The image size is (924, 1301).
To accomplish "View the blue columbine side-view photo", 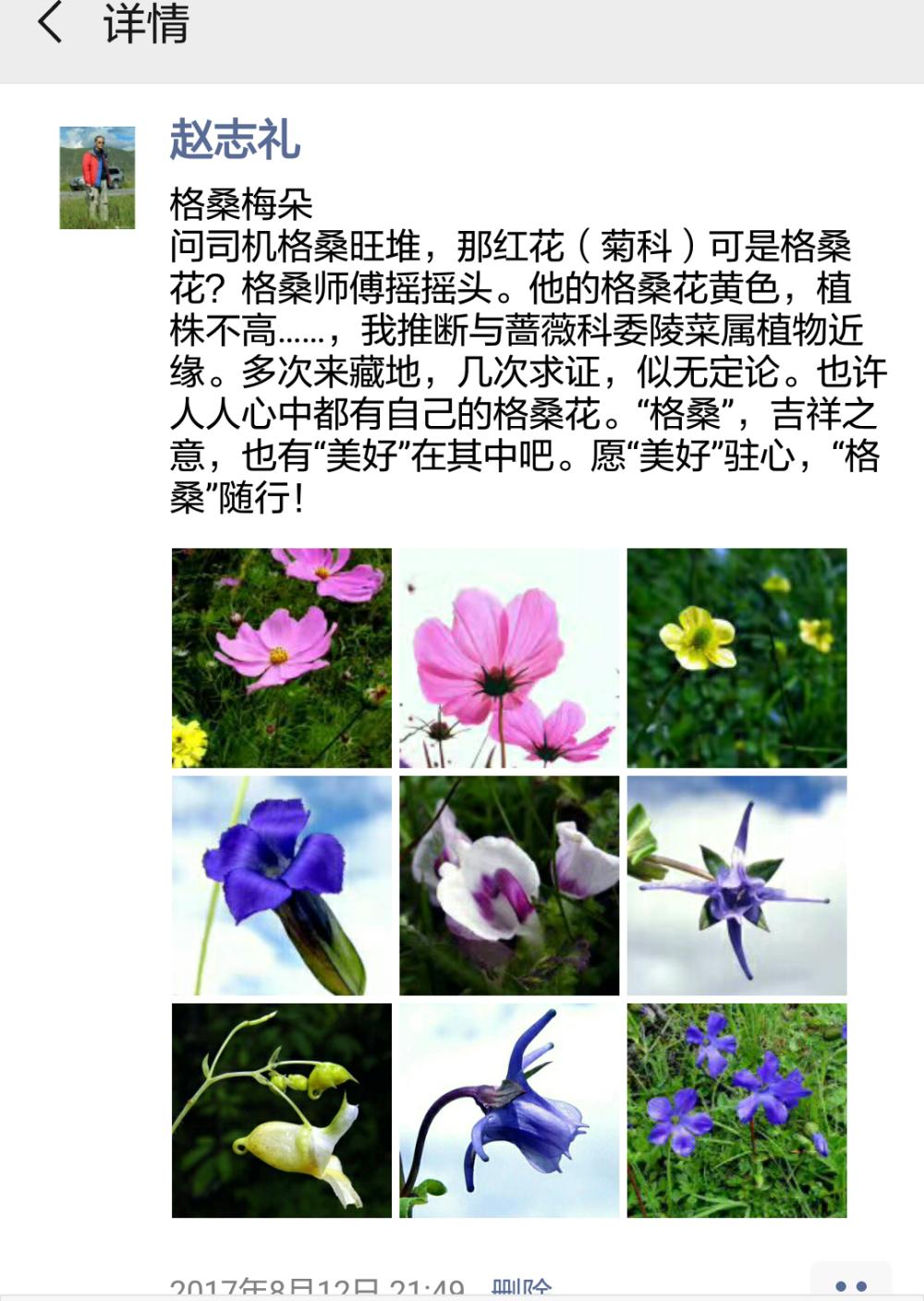I will point(509,1111).
